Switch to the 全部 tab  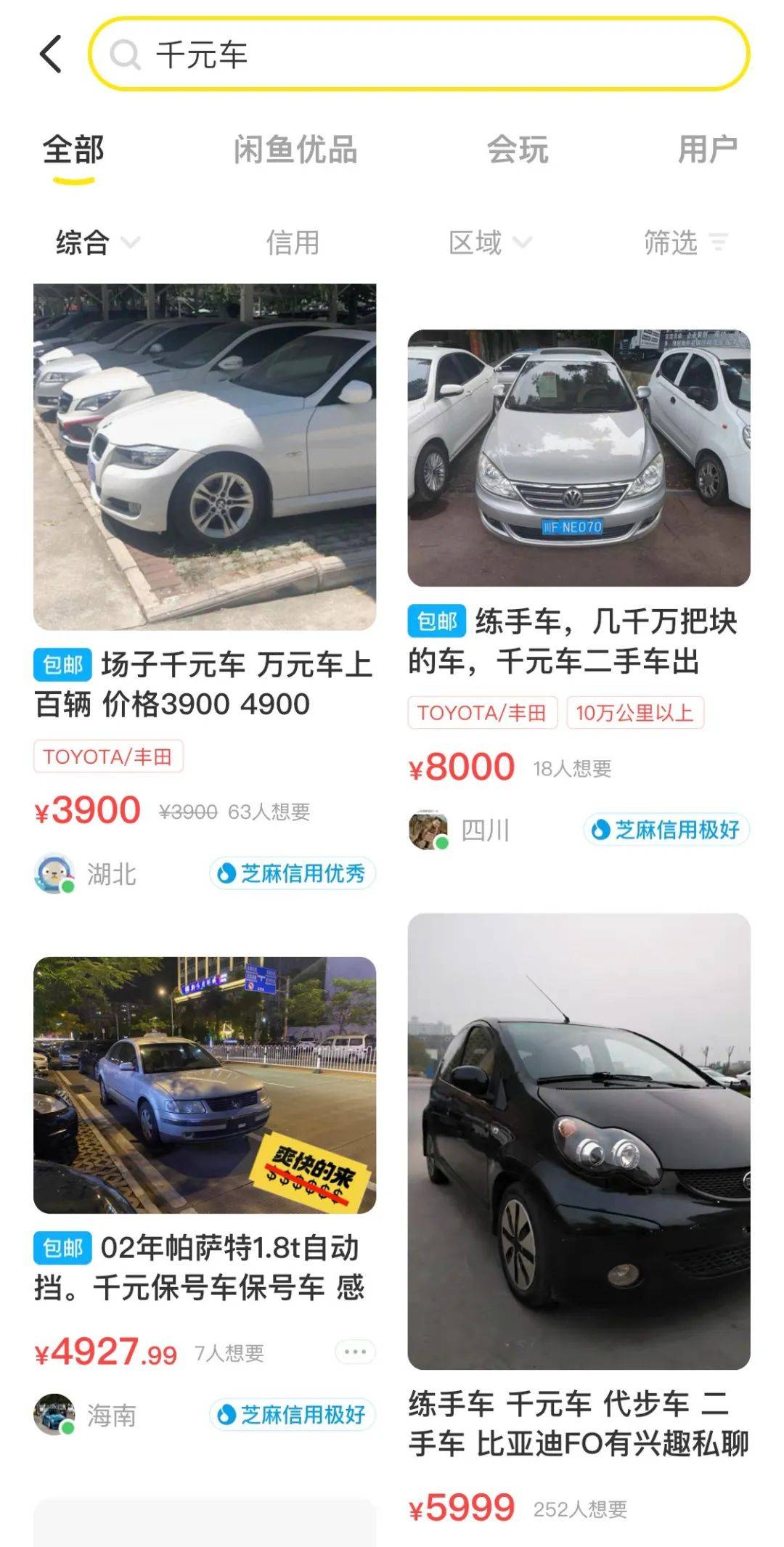click(73, 150)
